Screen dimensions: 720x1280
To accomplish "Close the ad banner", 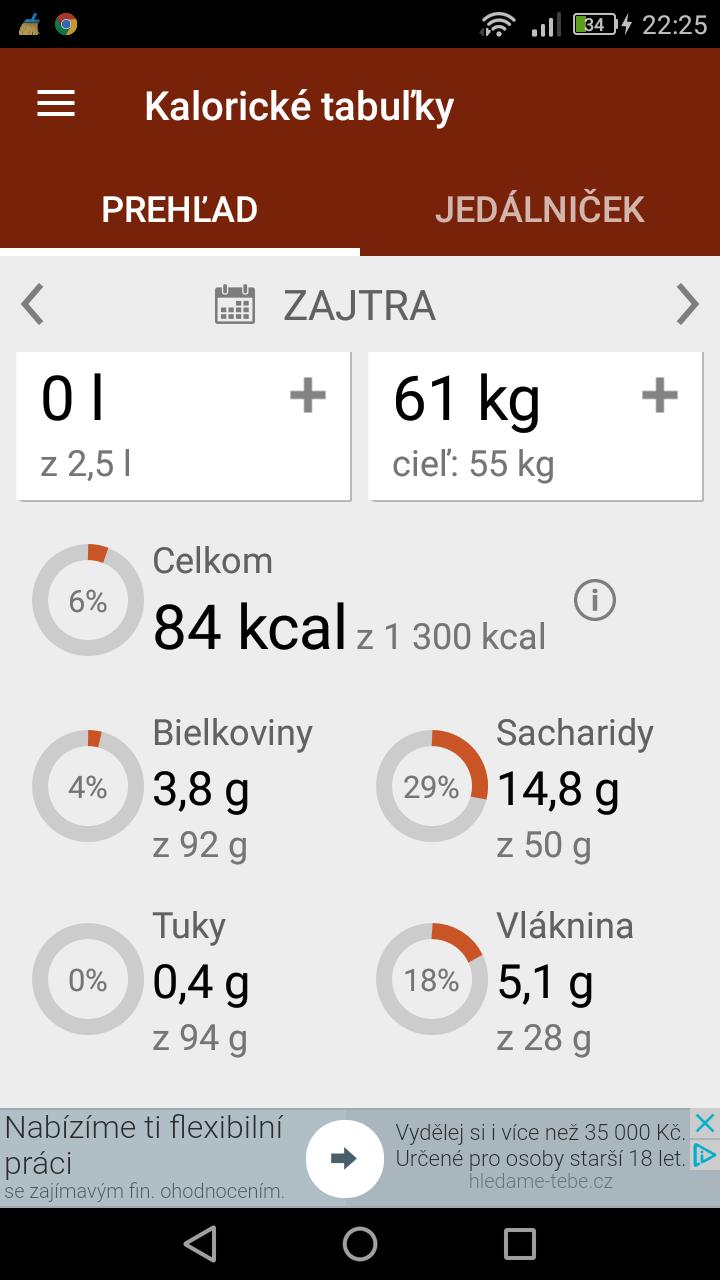I will (705, 1123).
